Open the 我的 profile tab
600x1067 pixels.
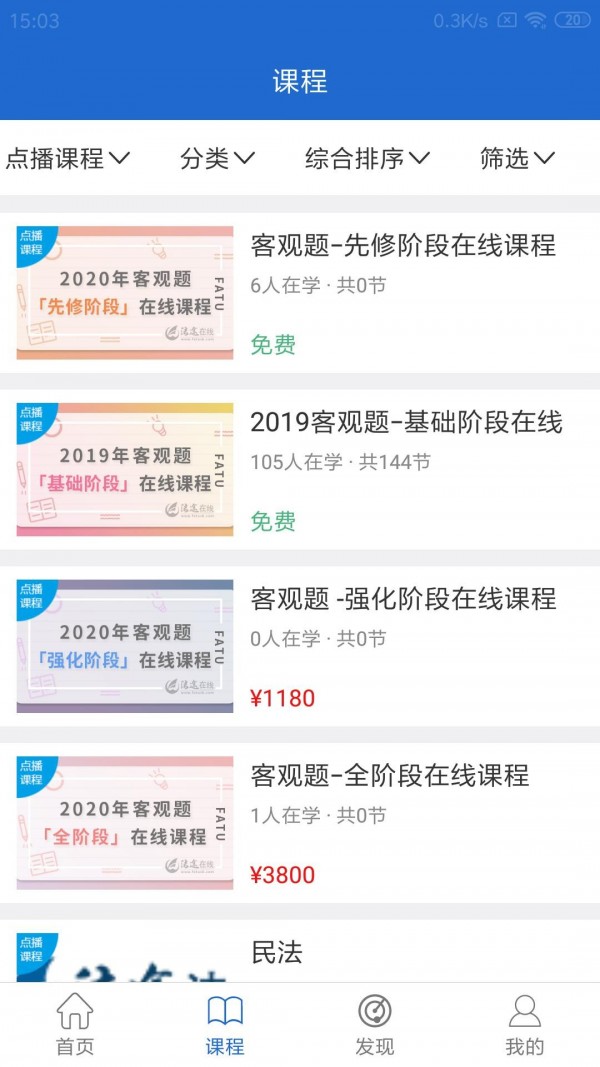525,1025
